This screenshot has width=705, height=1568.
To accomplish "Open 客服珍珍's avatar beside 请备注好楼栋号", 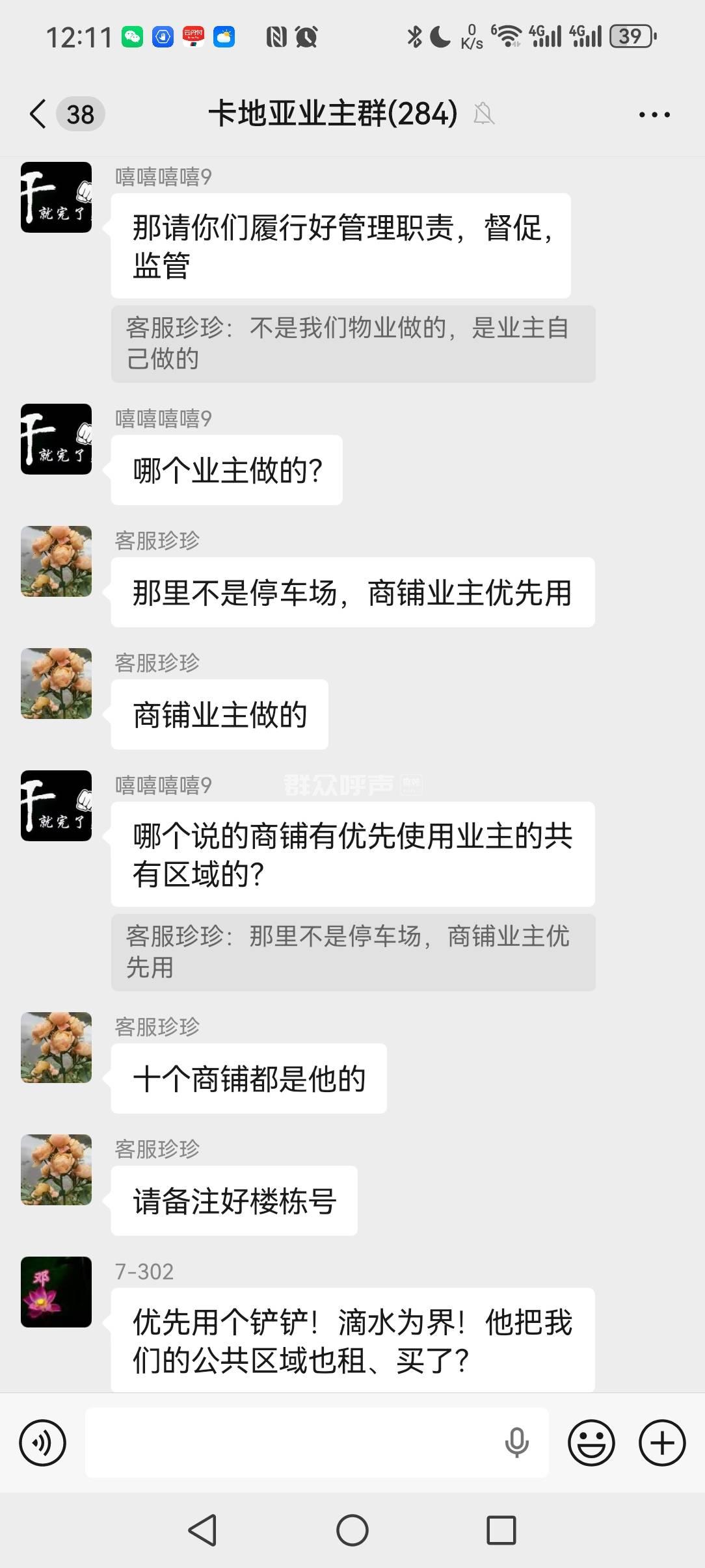I will [x=57, y=1169].
